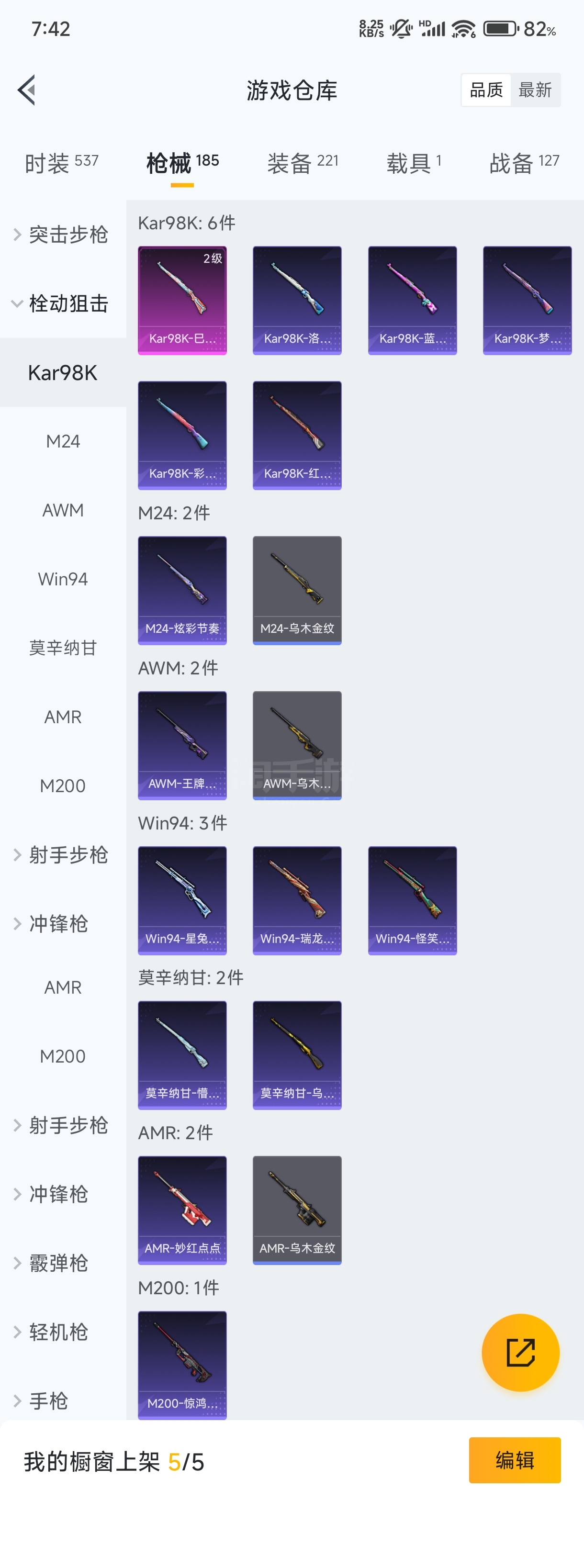Switch to the 时装 tab
The height and width of the screenshot is (1568, 584).
point(61,163)
